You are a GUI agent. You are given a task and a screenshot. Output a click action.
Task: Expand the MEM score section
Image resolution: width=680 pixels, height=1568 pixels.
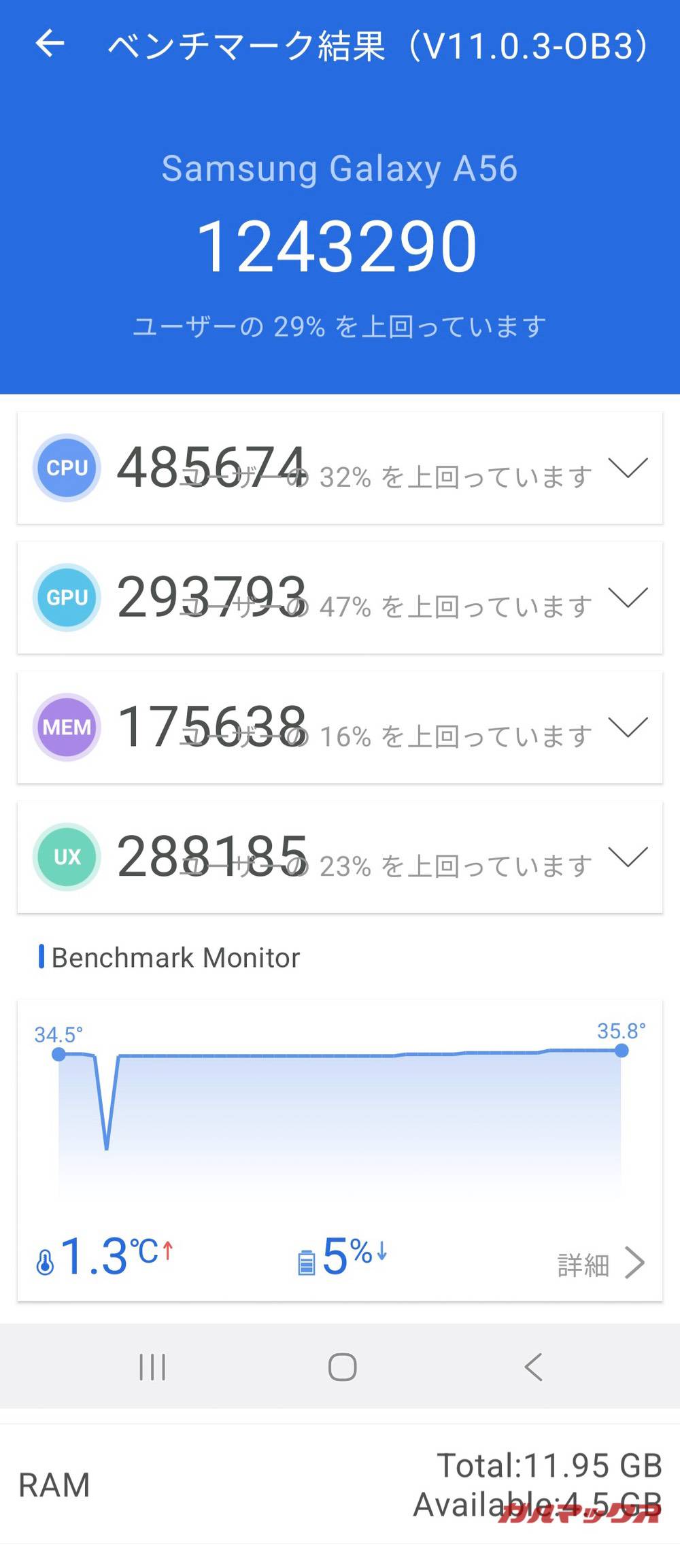[627, 728]
